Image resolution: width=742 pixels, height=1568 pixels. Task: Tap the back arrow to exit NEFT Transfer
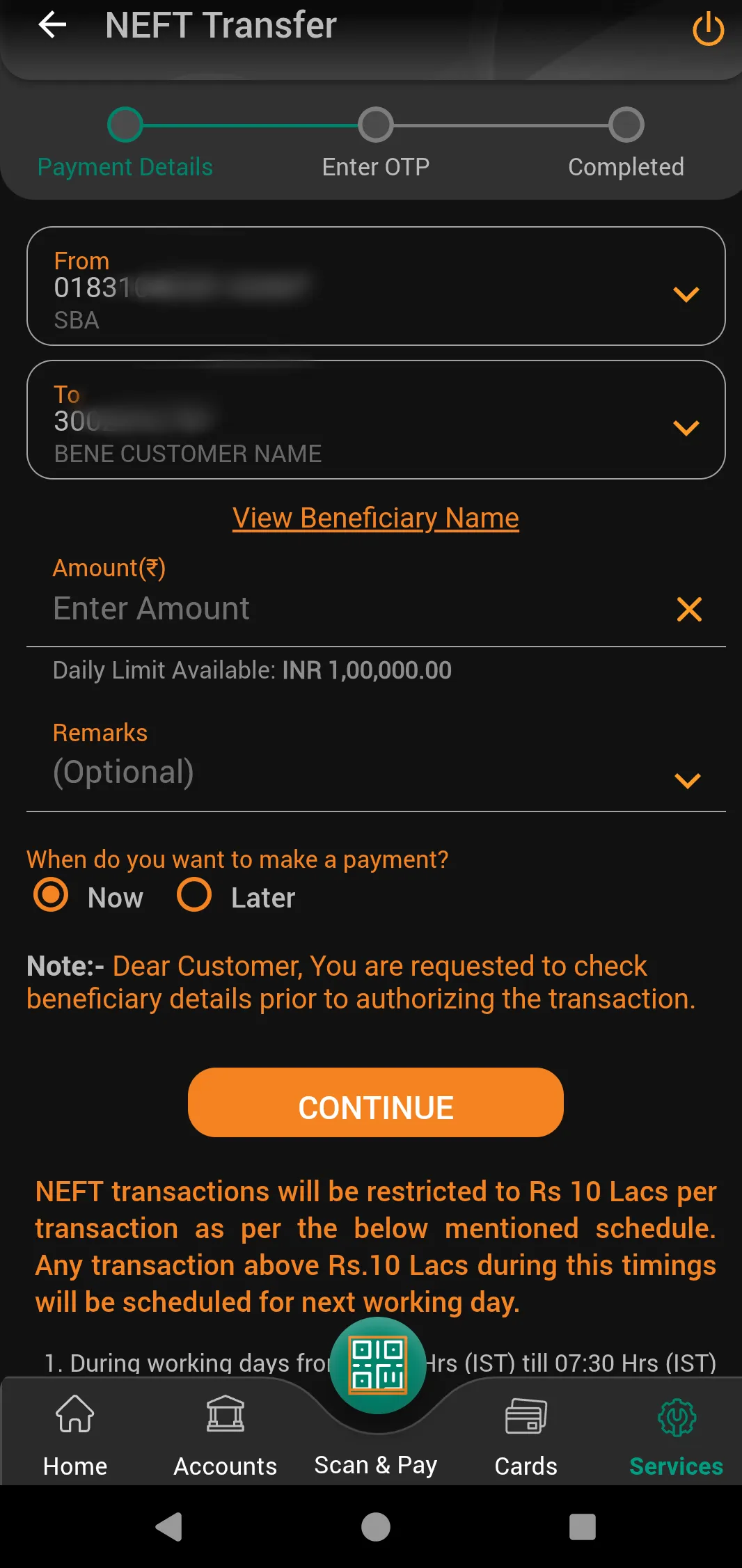(x=52, y=26)
